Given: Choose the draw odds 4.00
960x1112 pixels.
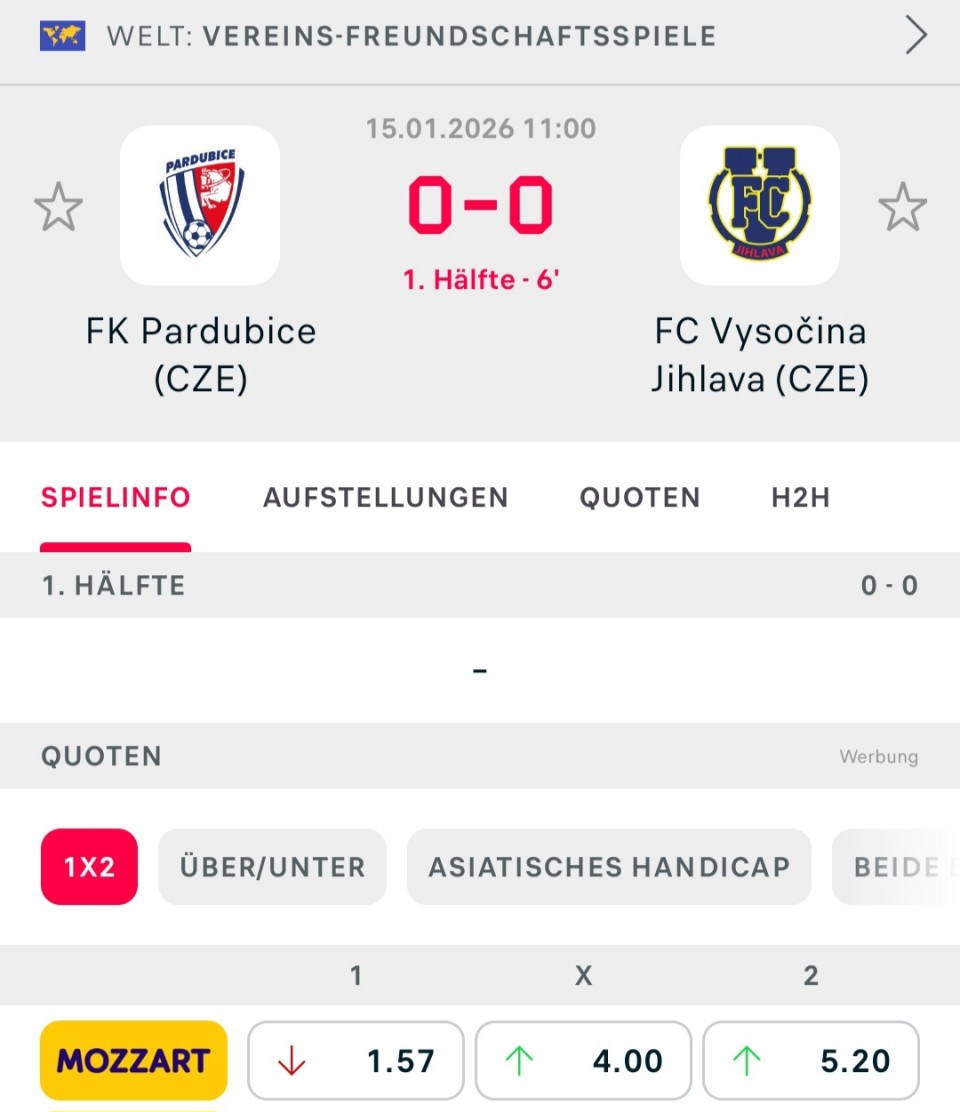Looking at the screenshot, I should tap(583, 1060).
